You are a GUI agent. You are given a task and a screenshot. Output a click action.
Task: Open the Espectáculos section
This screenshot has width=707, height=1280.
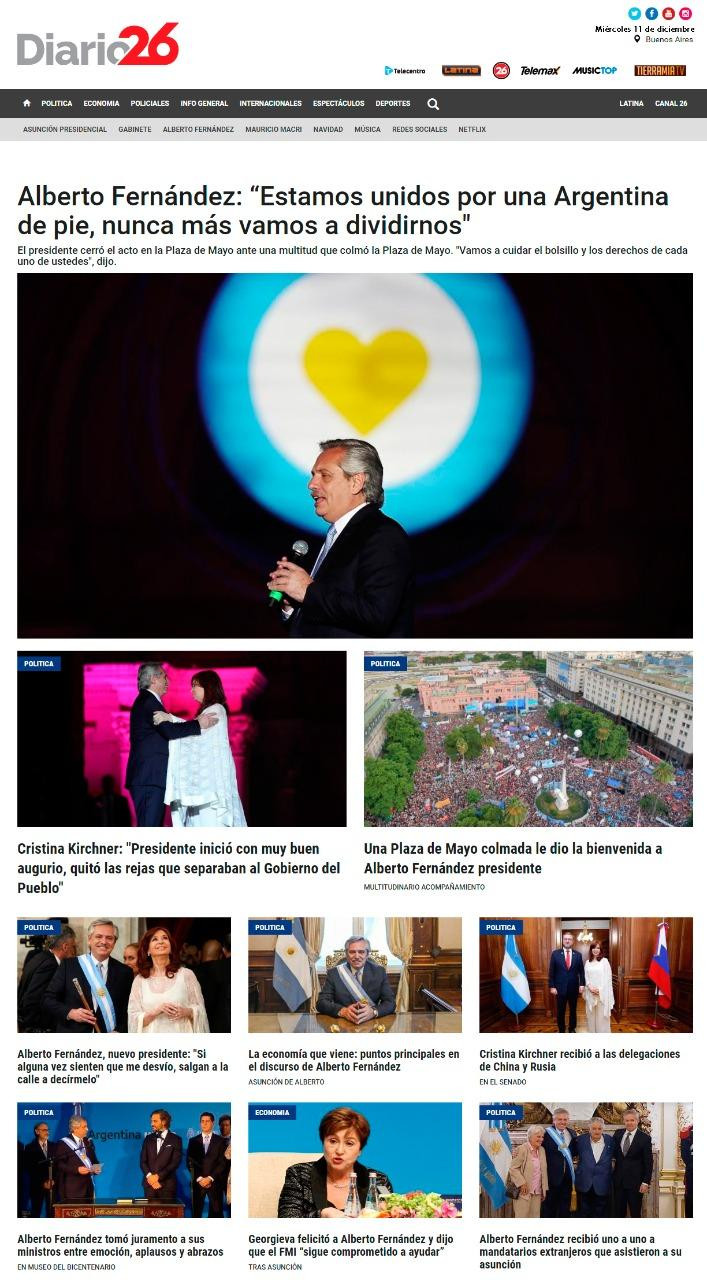click(x=338, y=104)
